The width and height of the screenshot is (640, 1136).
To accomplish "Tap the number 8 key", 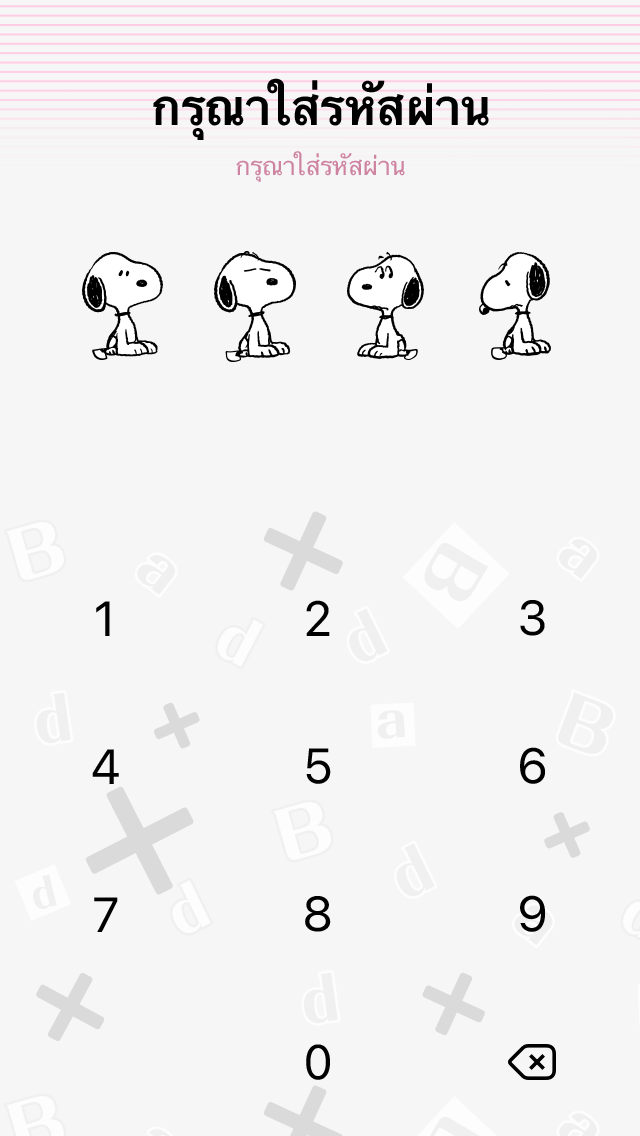I will (x=318, y=915).
